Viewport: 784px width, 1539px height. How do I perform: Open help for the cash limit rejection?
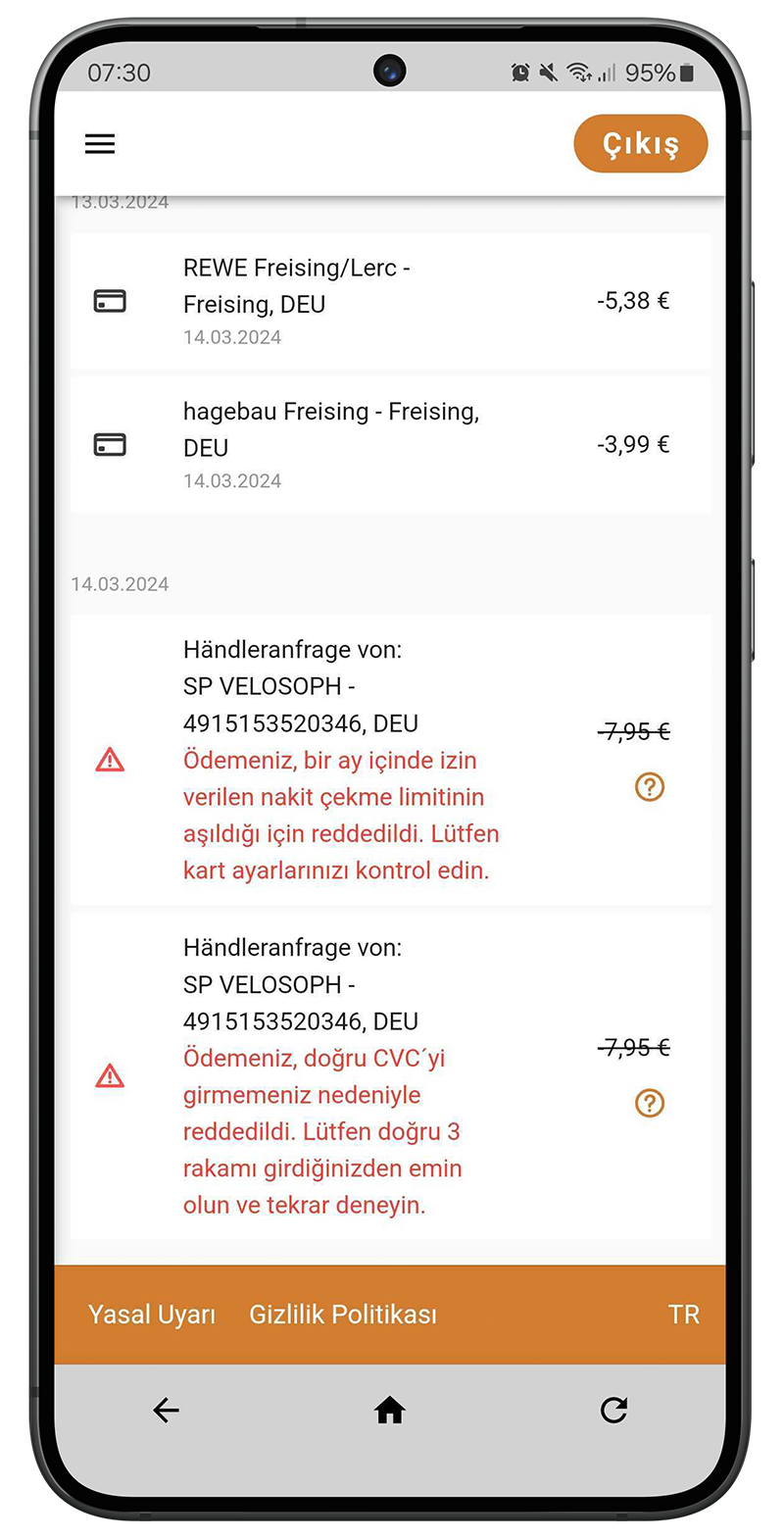pyautogui.click(x=650, y=787)
